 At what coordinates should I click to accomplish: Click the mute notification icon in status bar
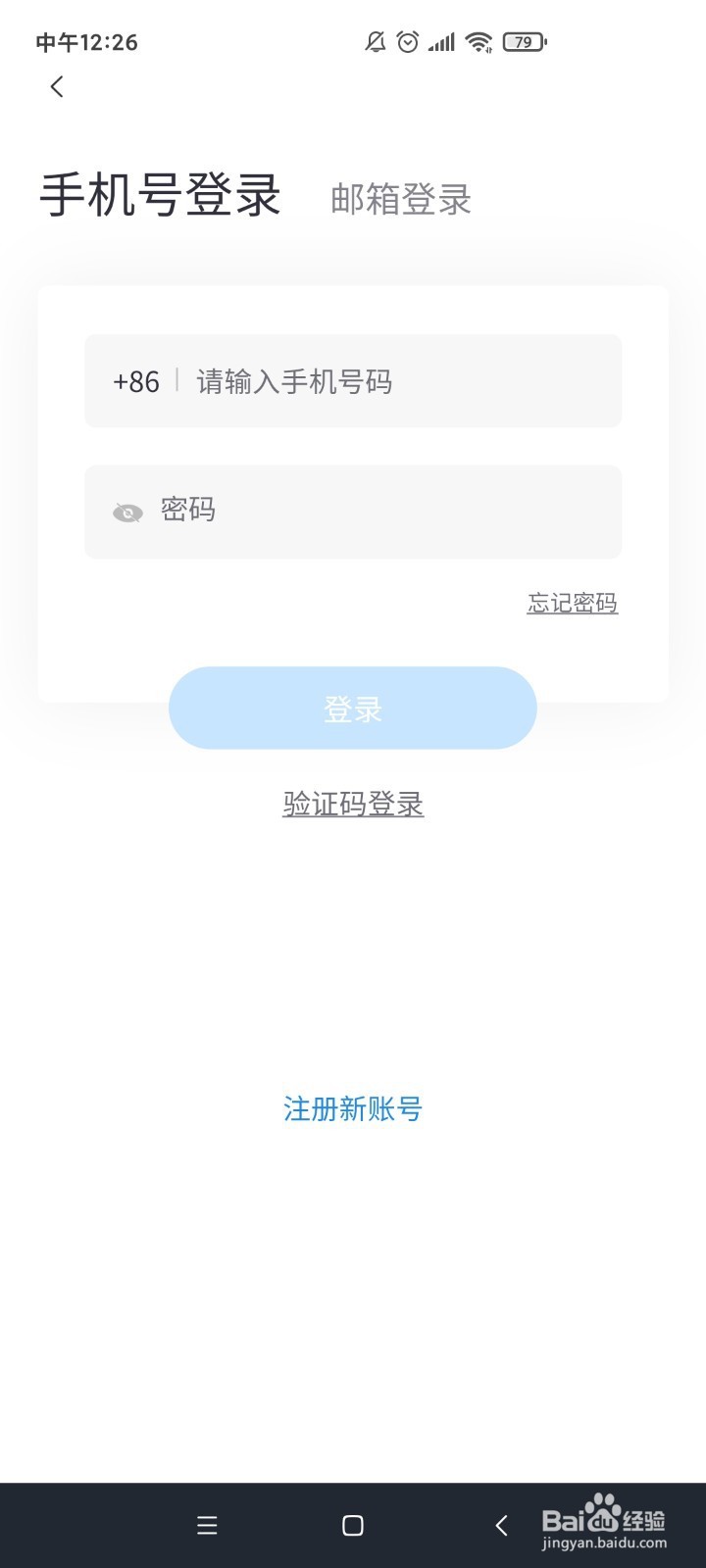[374, 41]
